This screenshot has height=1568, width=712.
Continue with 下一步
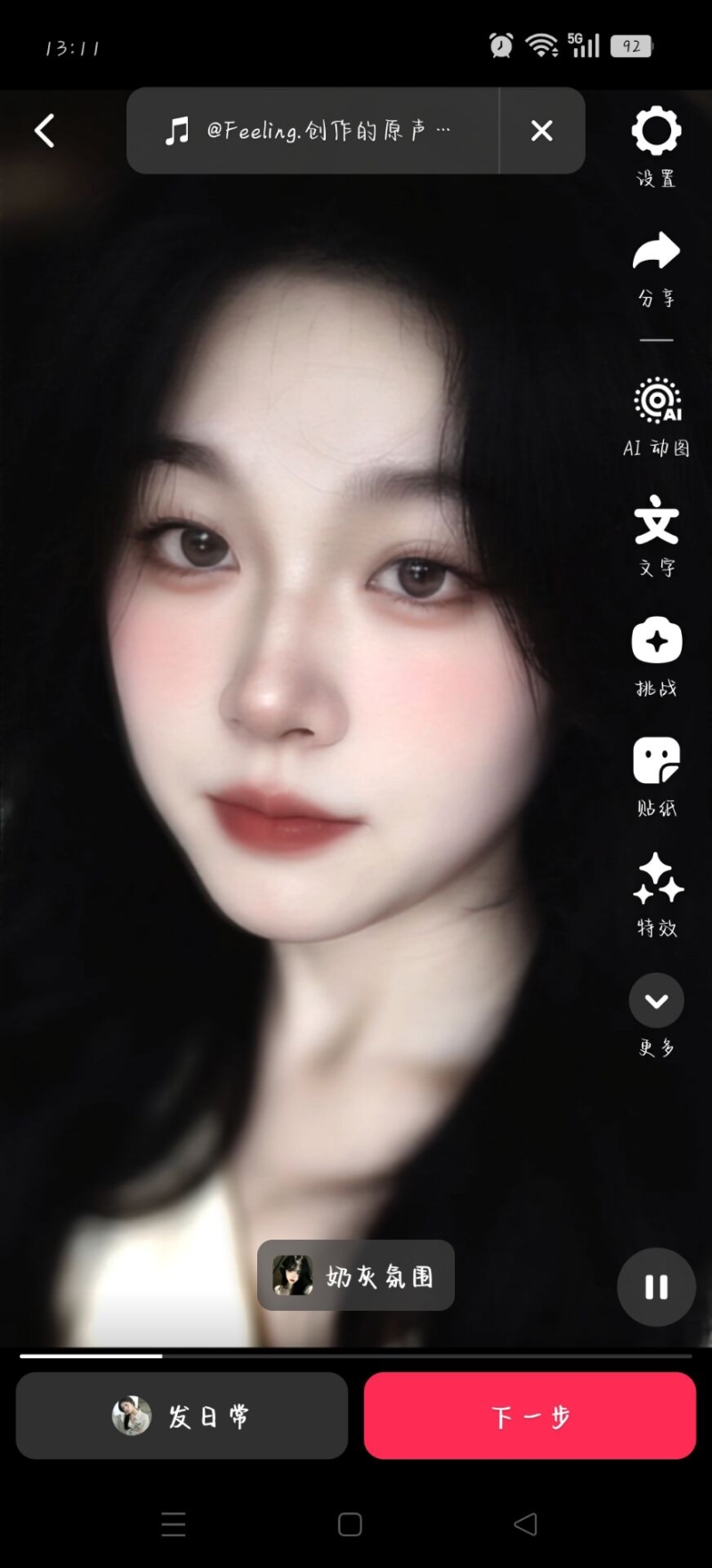coord(530,1415)
